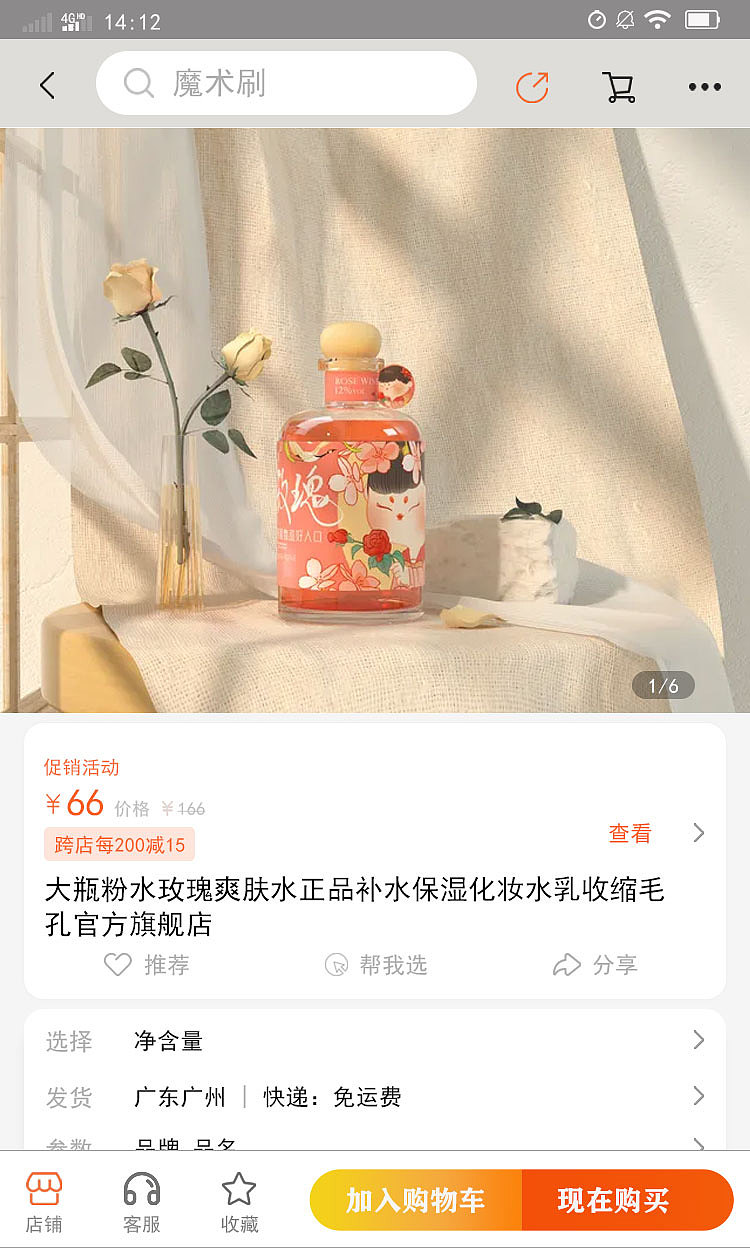Go back using the arrow icon
Screen dimensions: 750x1248
coord(47,85)
